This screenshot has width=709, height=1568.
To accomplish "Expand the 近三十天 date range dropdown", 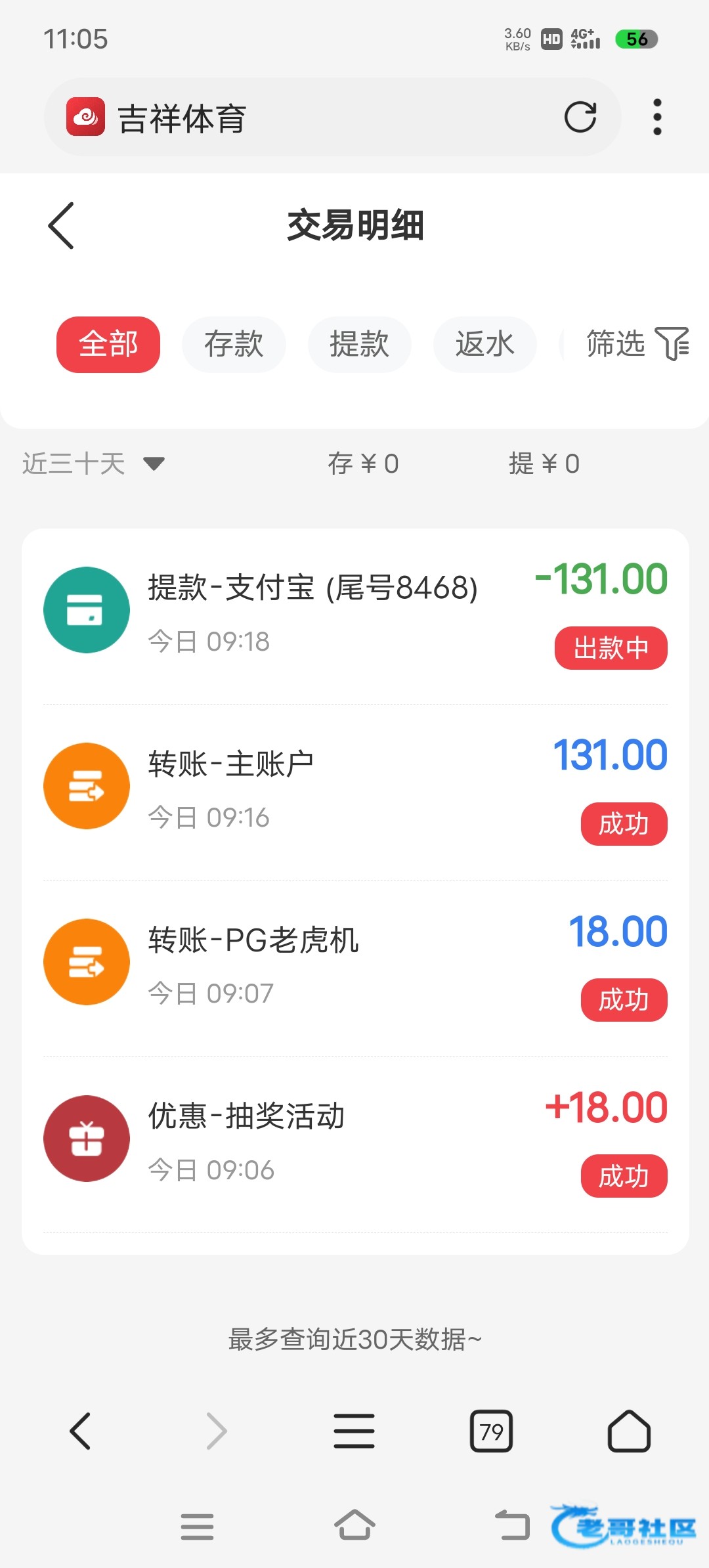I will [93, 464].
